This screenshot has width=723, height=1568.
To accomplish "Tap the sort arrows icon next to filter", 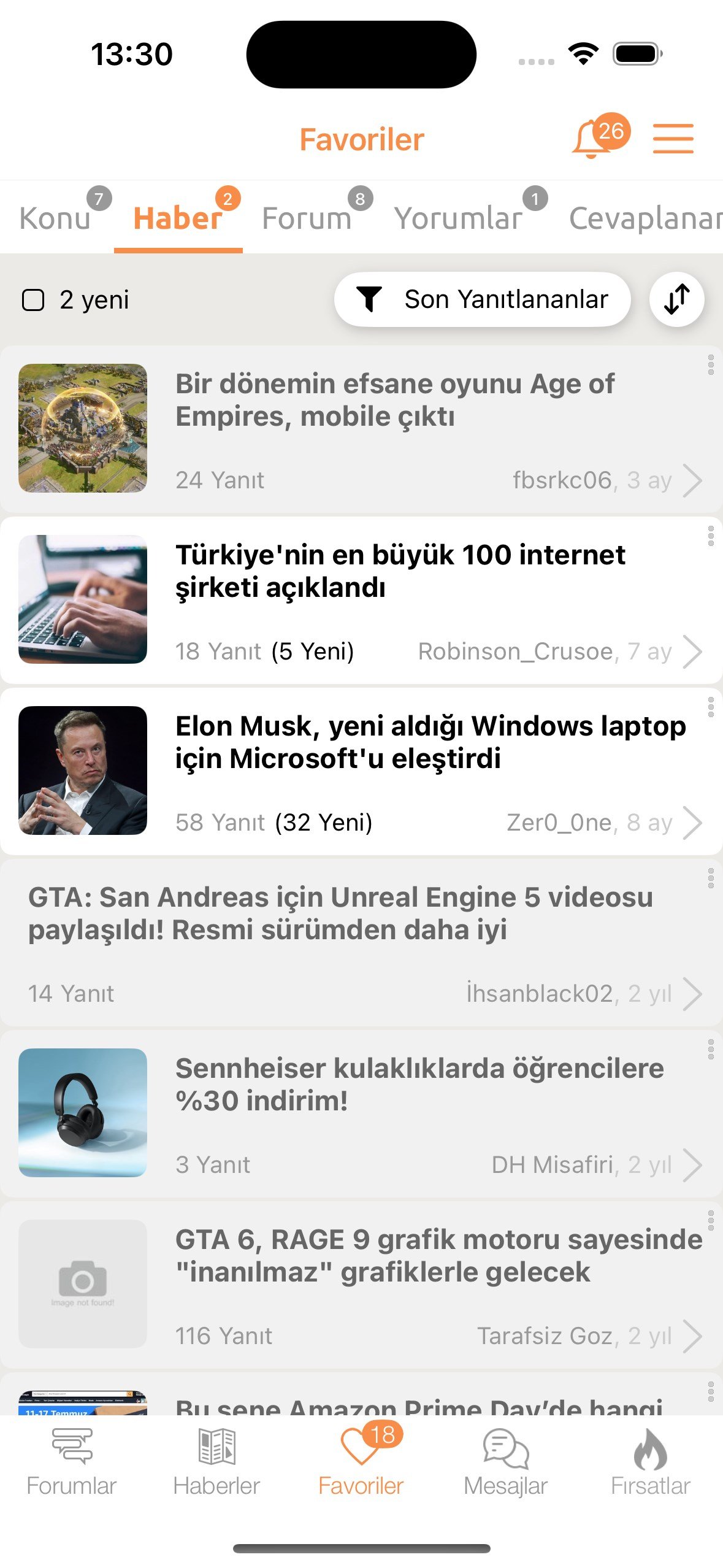I will coord(675,300).
